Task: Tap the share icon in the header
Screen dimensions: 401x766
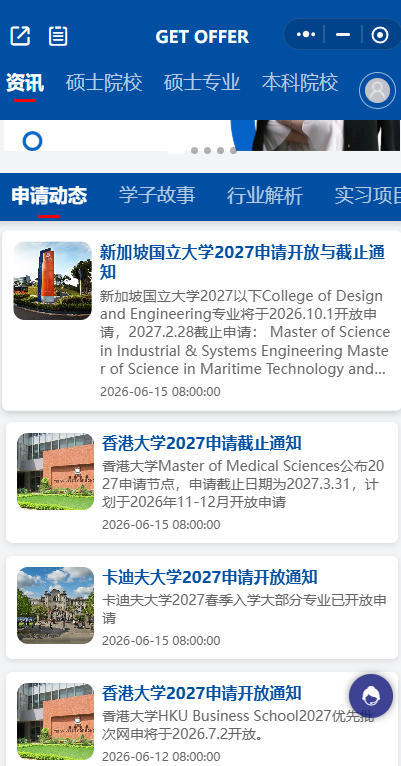Action: [20, 36]
